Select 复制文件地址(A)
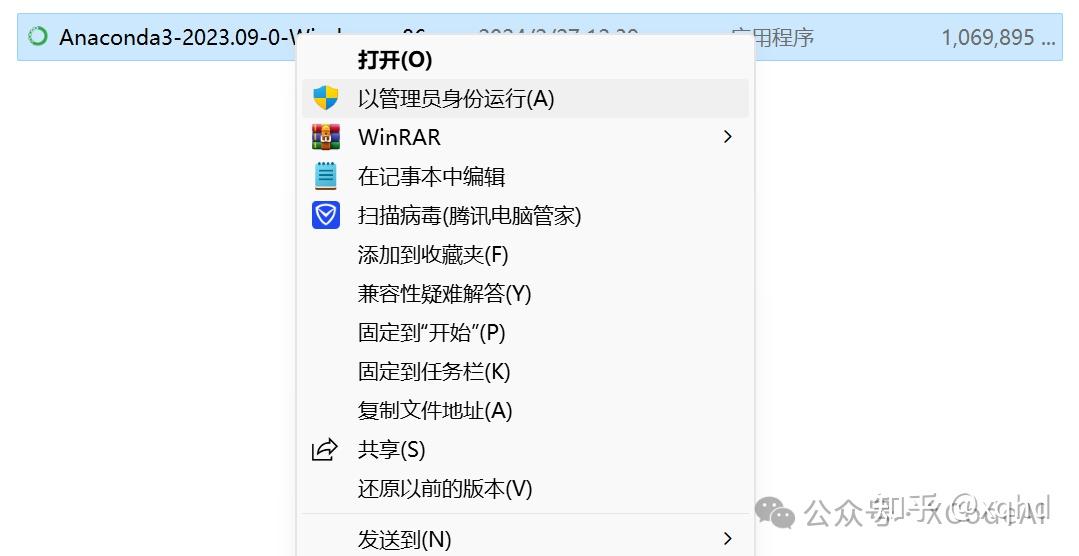 [435, 411]
